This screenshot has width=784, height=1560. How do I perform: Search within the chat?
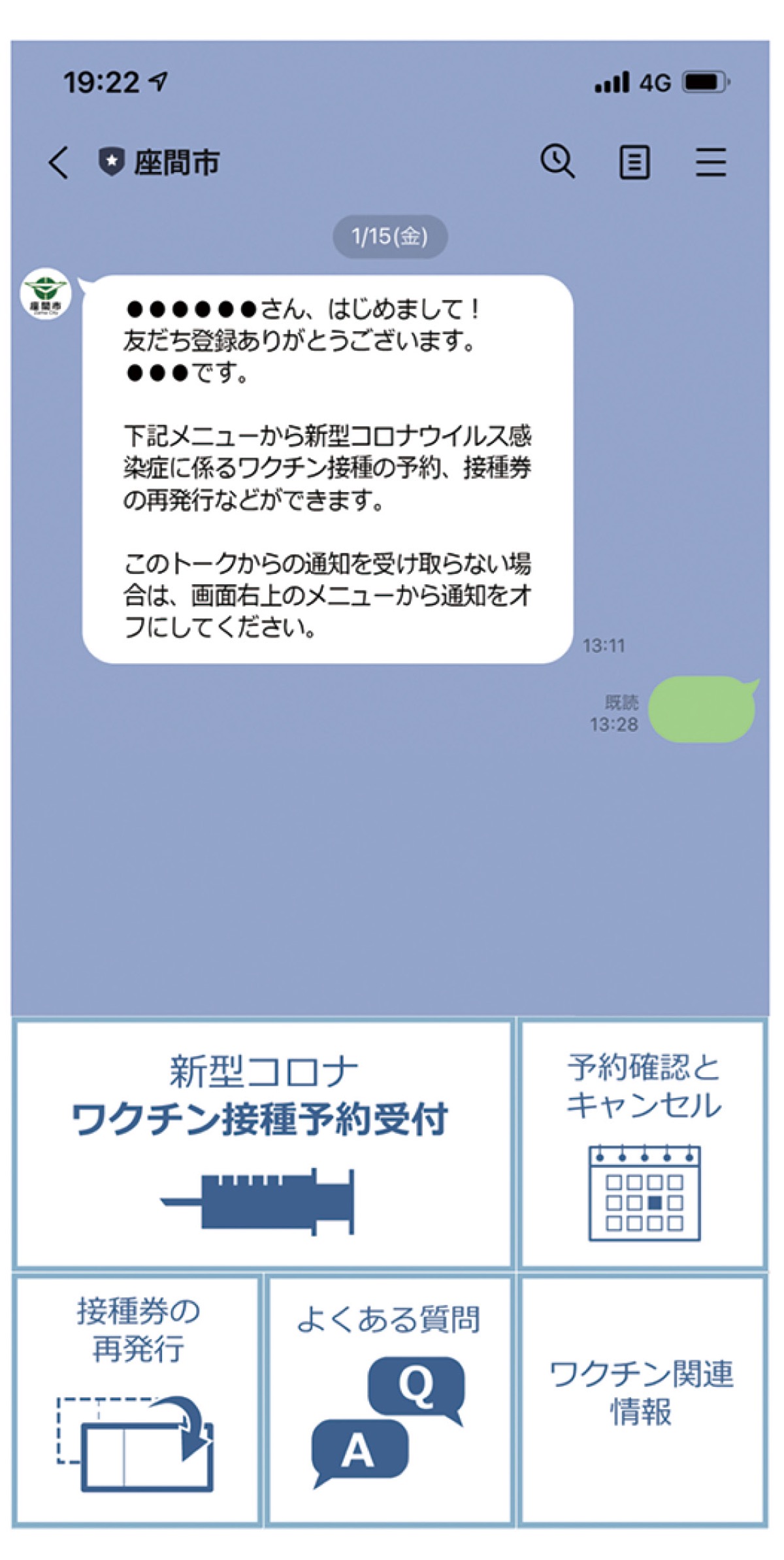[557, 161]
